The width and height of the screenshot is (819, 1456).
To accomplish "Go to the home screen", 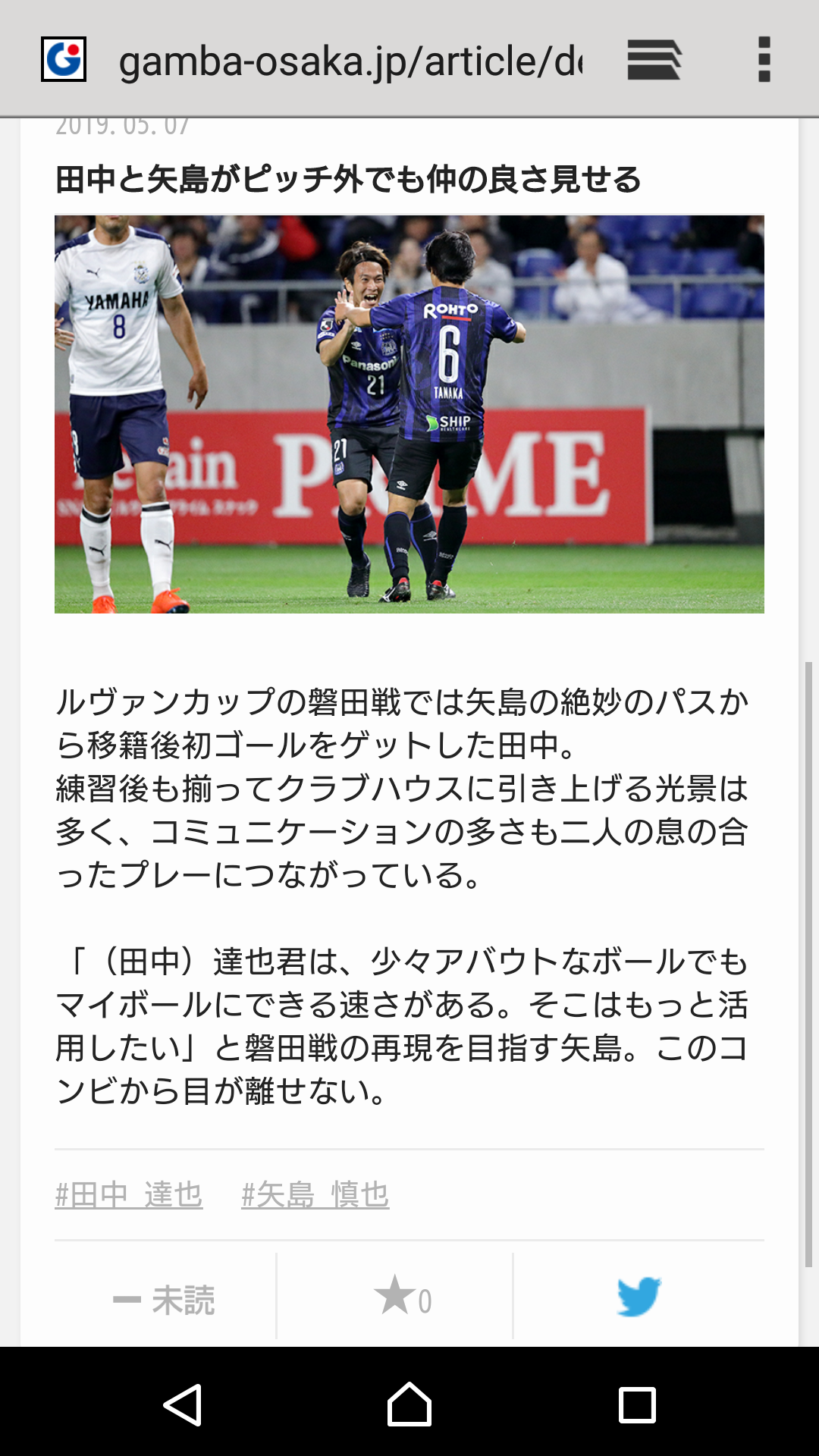I will coord(409,1404).
